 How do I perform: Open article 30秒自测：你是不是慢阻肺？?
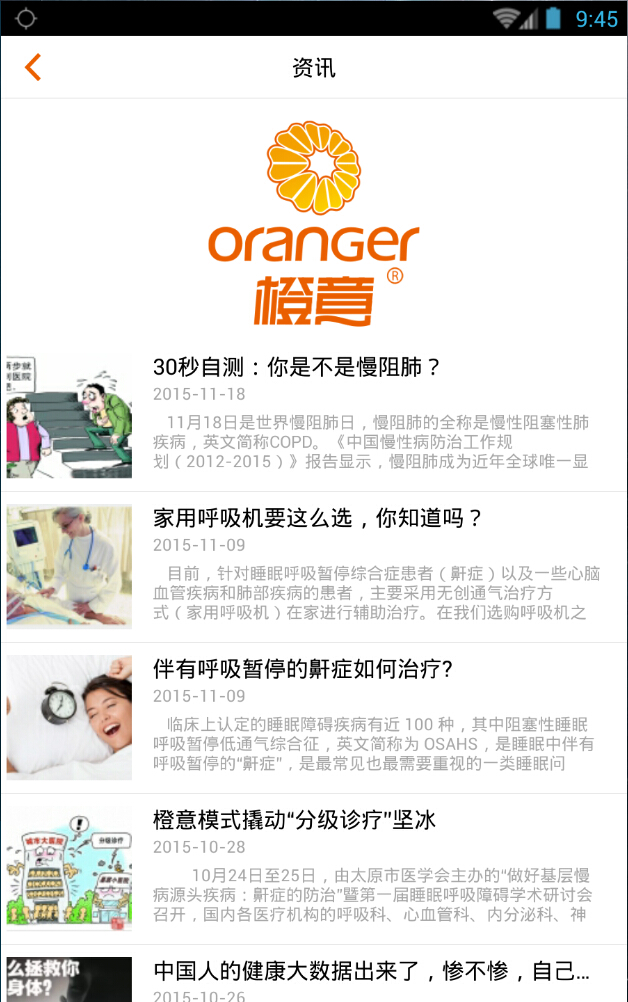(297, 367)
